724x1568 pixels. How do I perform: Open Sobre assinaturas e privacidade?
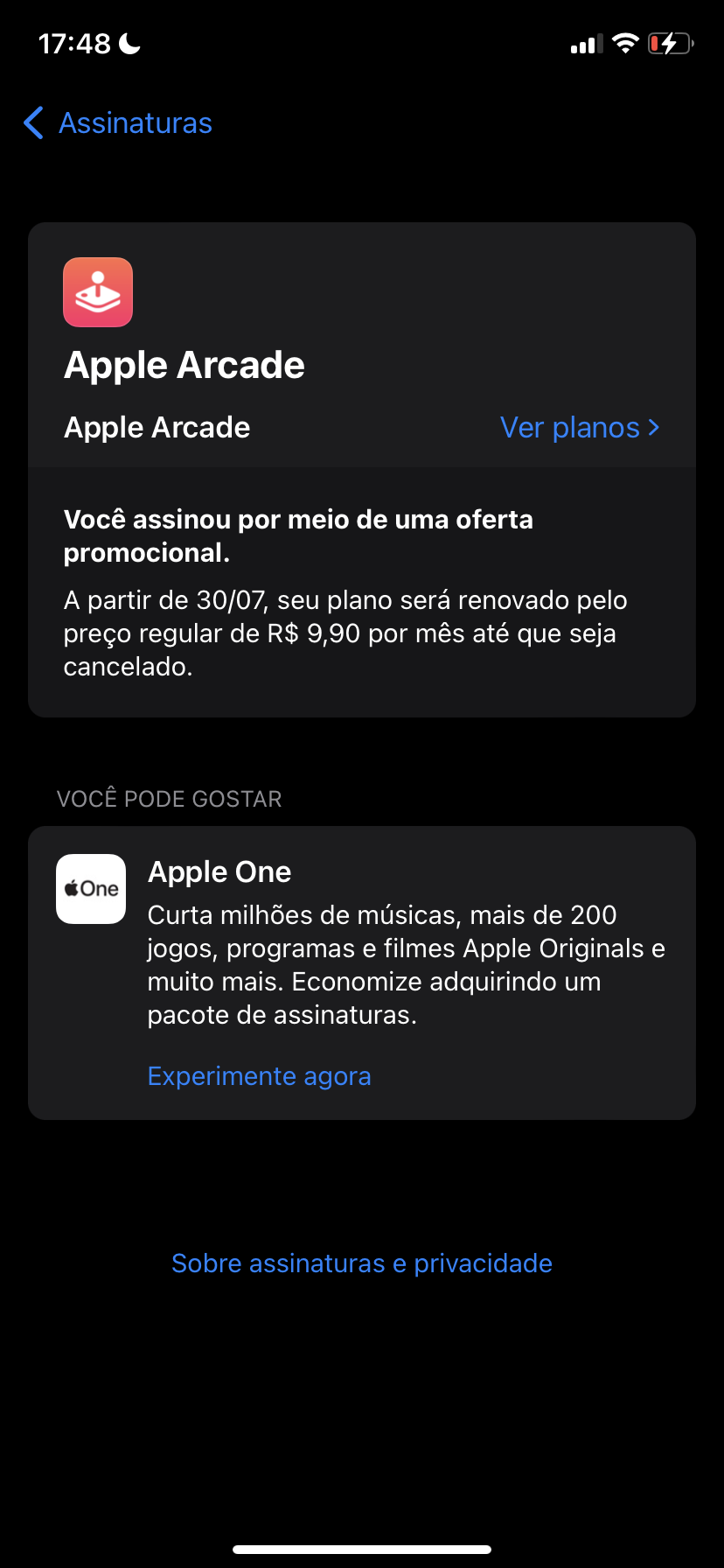(x=362, y=1263)
